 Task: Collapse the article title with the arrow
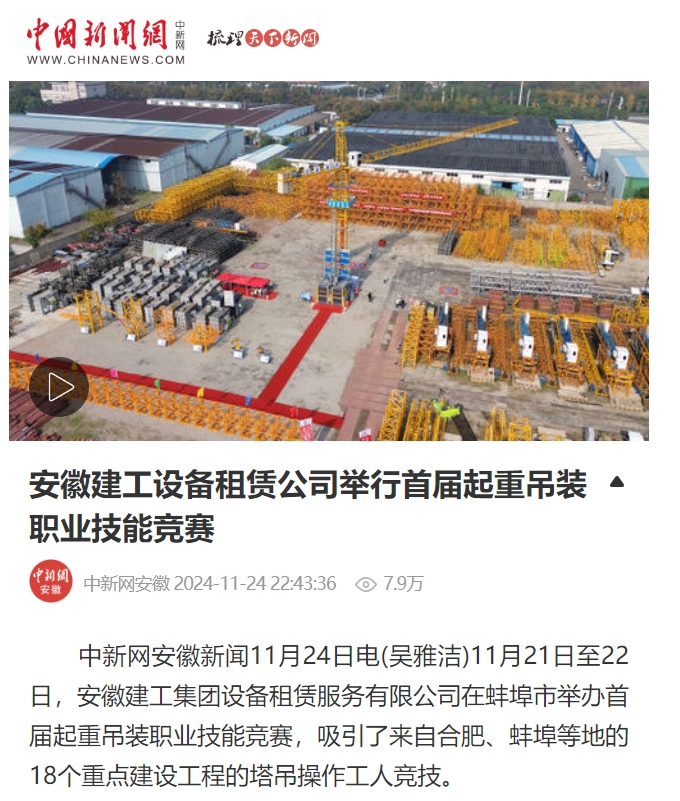tap(617, 483)
